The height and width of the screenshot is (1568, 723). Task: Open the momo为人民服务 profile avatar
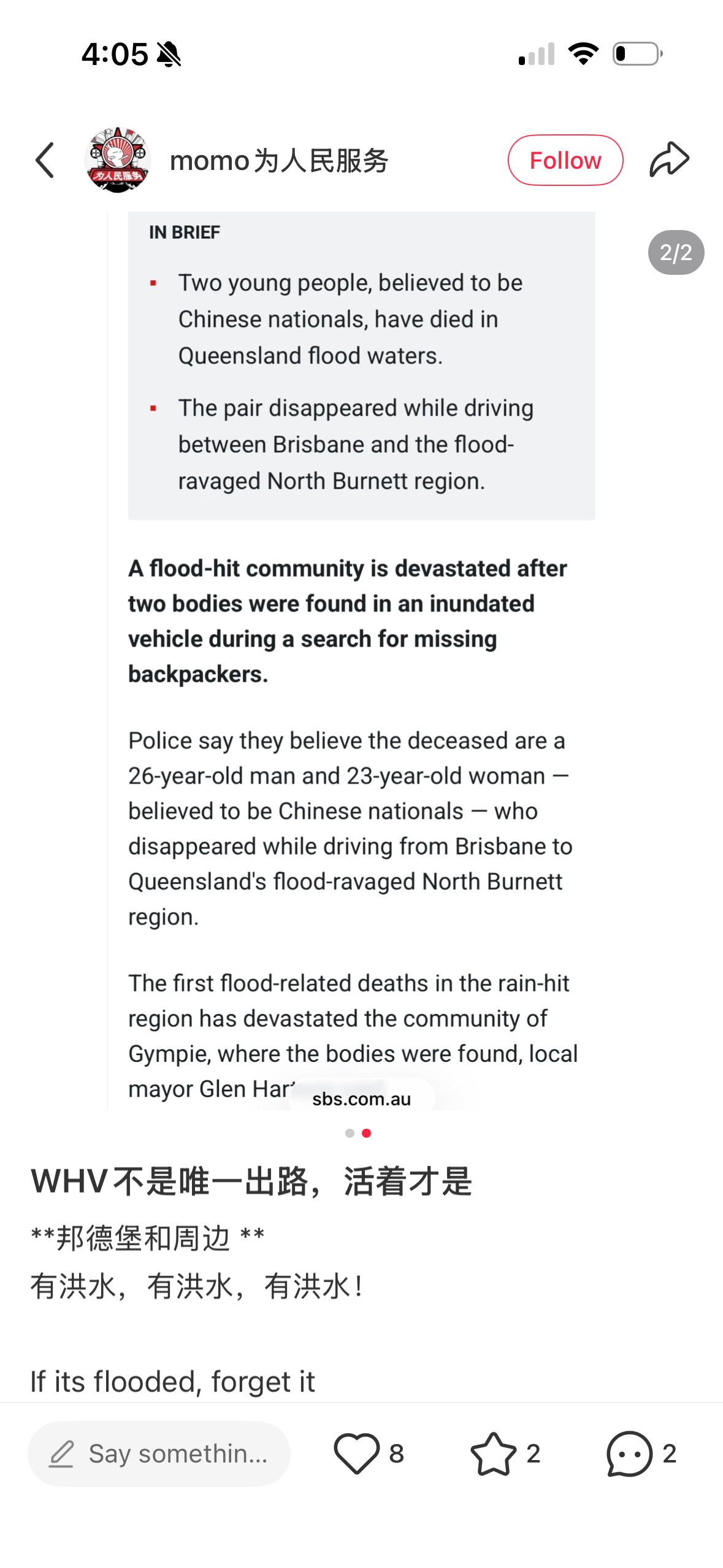pos(117,160)
